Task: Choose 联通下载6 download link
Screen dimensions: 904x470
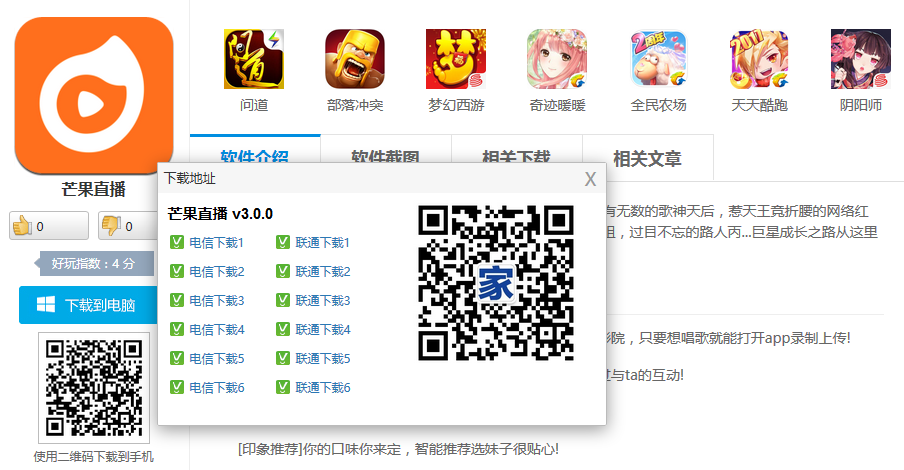Action: coord(322,387)
